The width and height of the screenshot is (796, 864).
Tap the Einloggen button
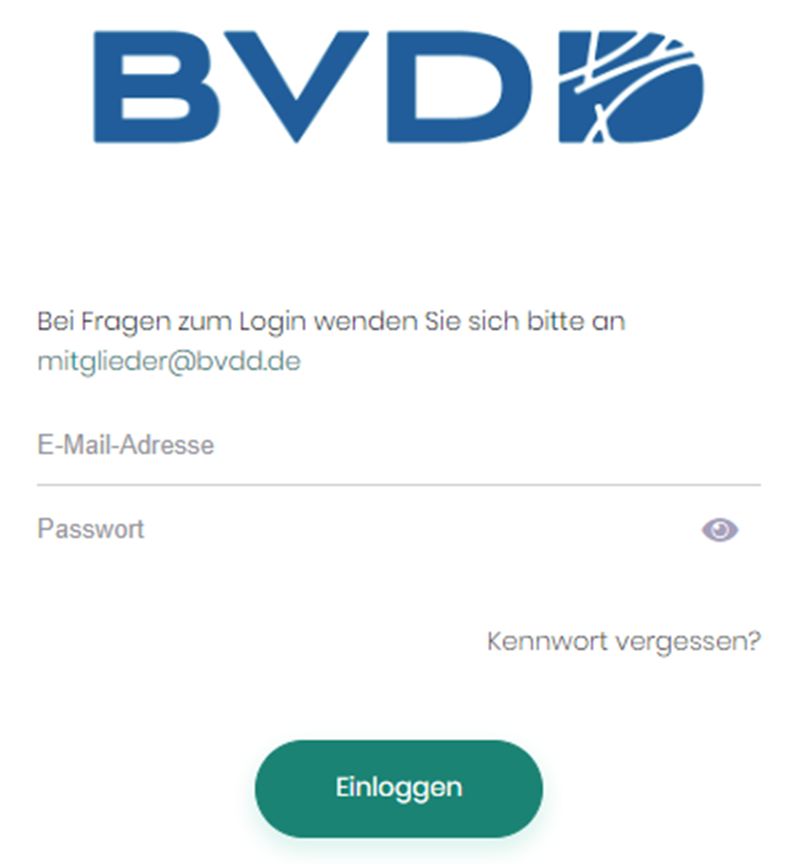[x=399, y=788]
